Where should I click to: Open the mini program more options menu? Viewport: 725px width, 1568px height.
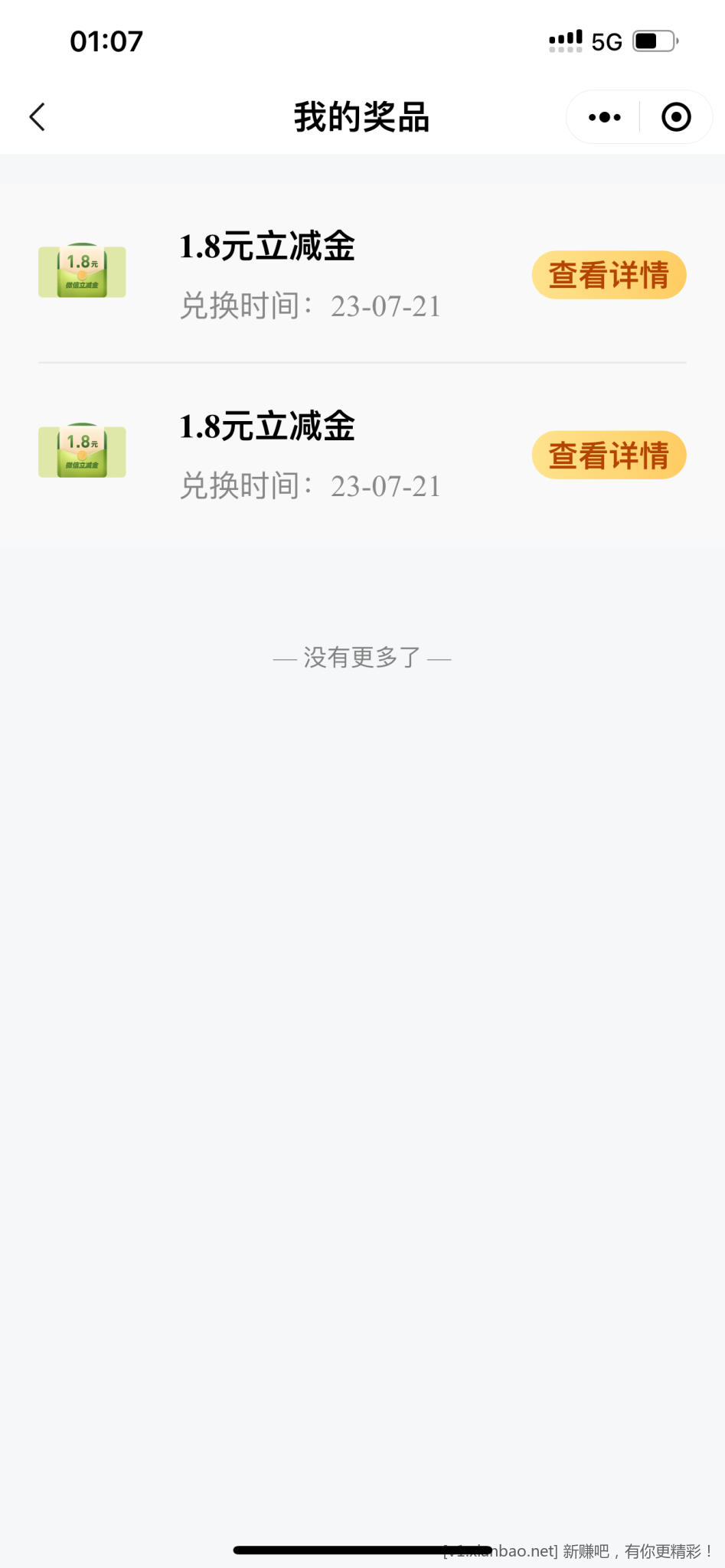tap(604, 117)
